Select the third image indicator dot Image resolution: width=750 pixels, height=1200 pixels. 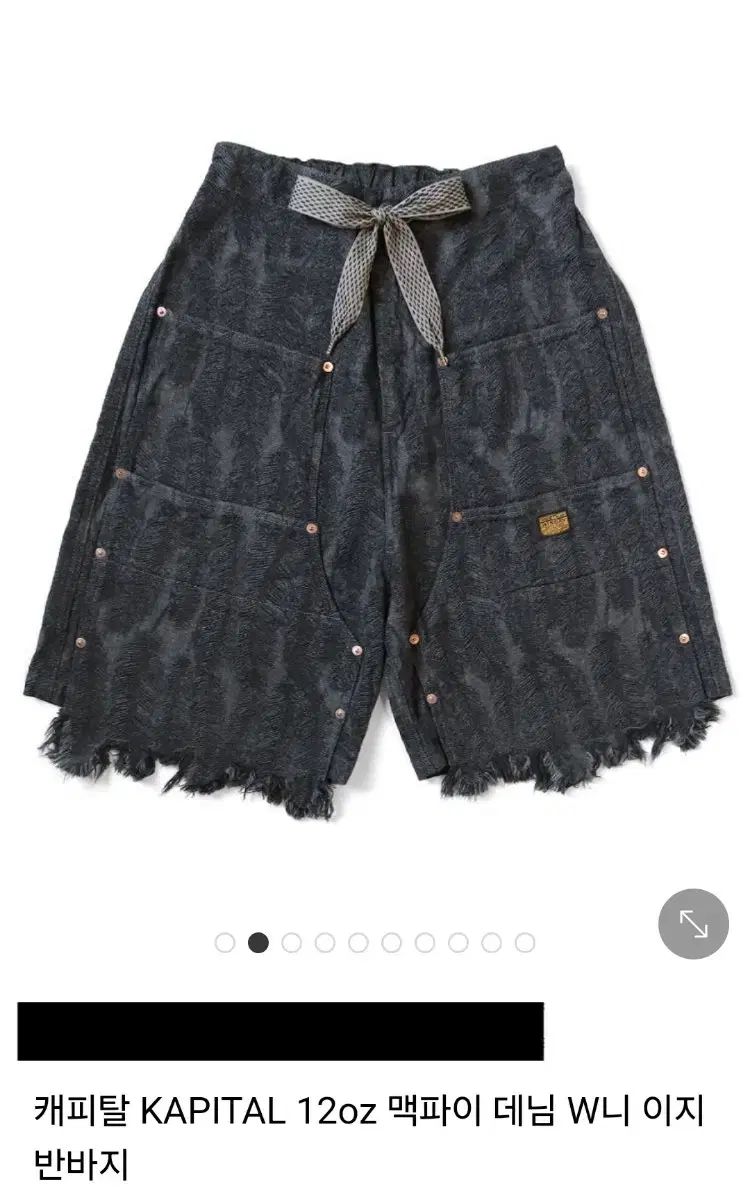[x=292, y=943]
